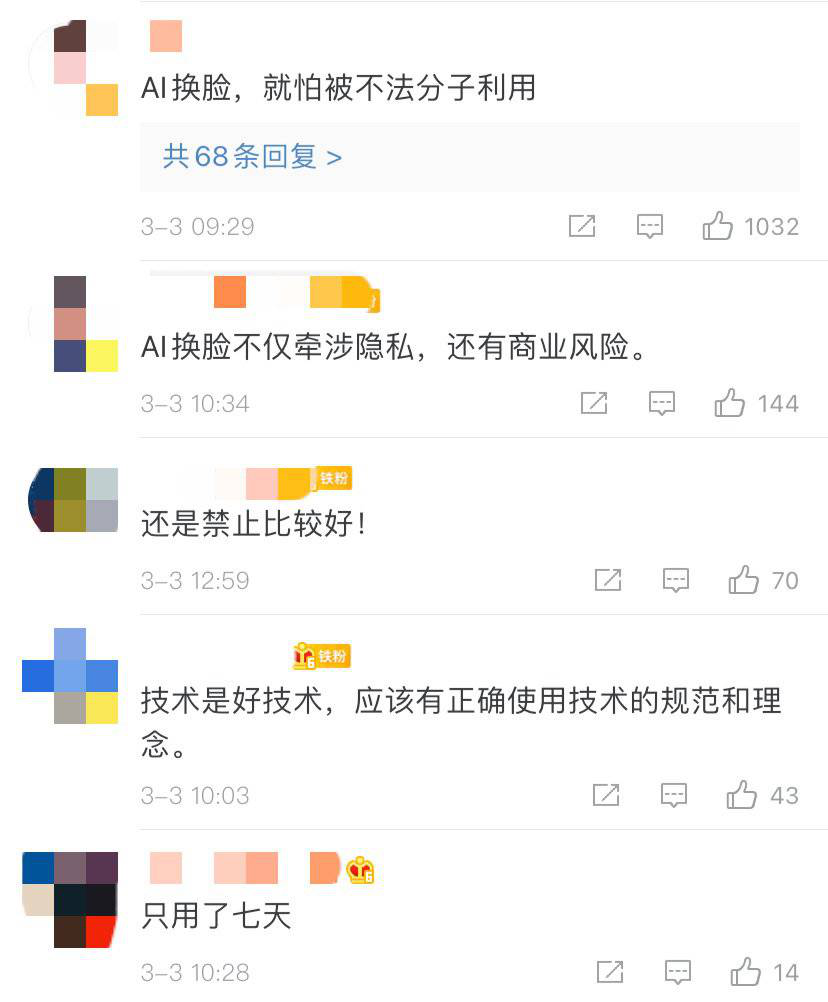Expand the 共68条回复 replies link
This screenshot has width=828, height=1002.
point(252,157)
